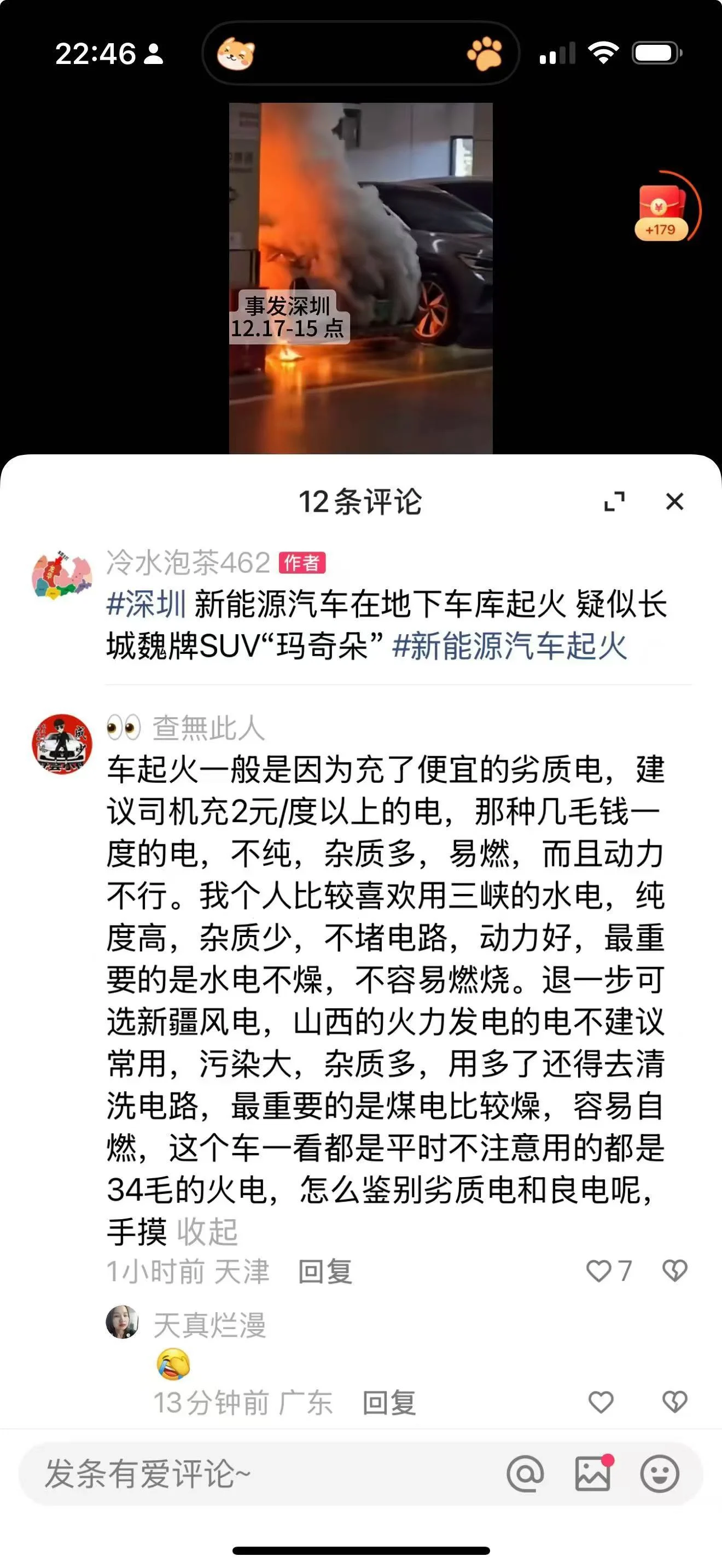Dislike 查無此人's comment
Viewport: 722px width, 1568px height.
674,1271
